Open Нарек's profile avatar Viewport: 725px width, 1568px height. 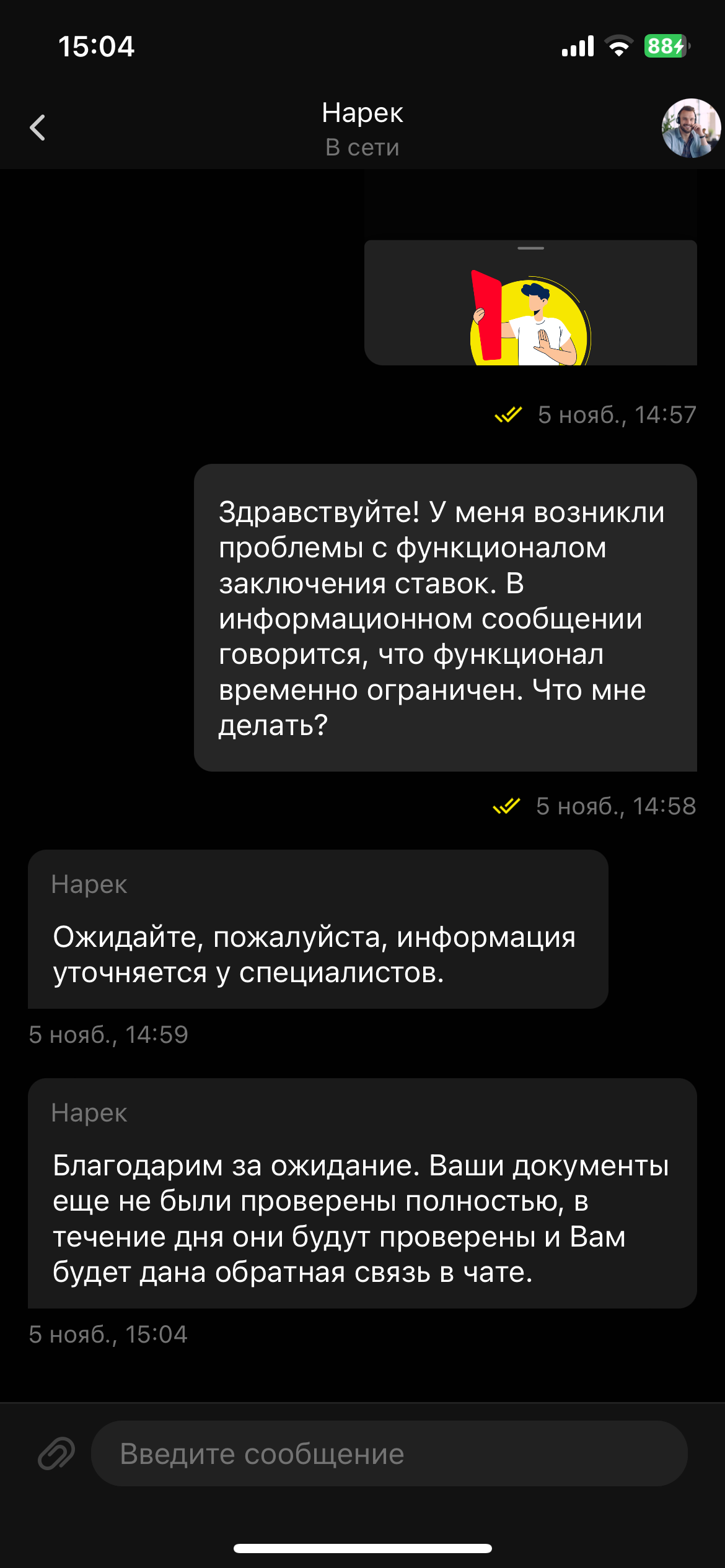pyautogui.click(x=690, y=128)
